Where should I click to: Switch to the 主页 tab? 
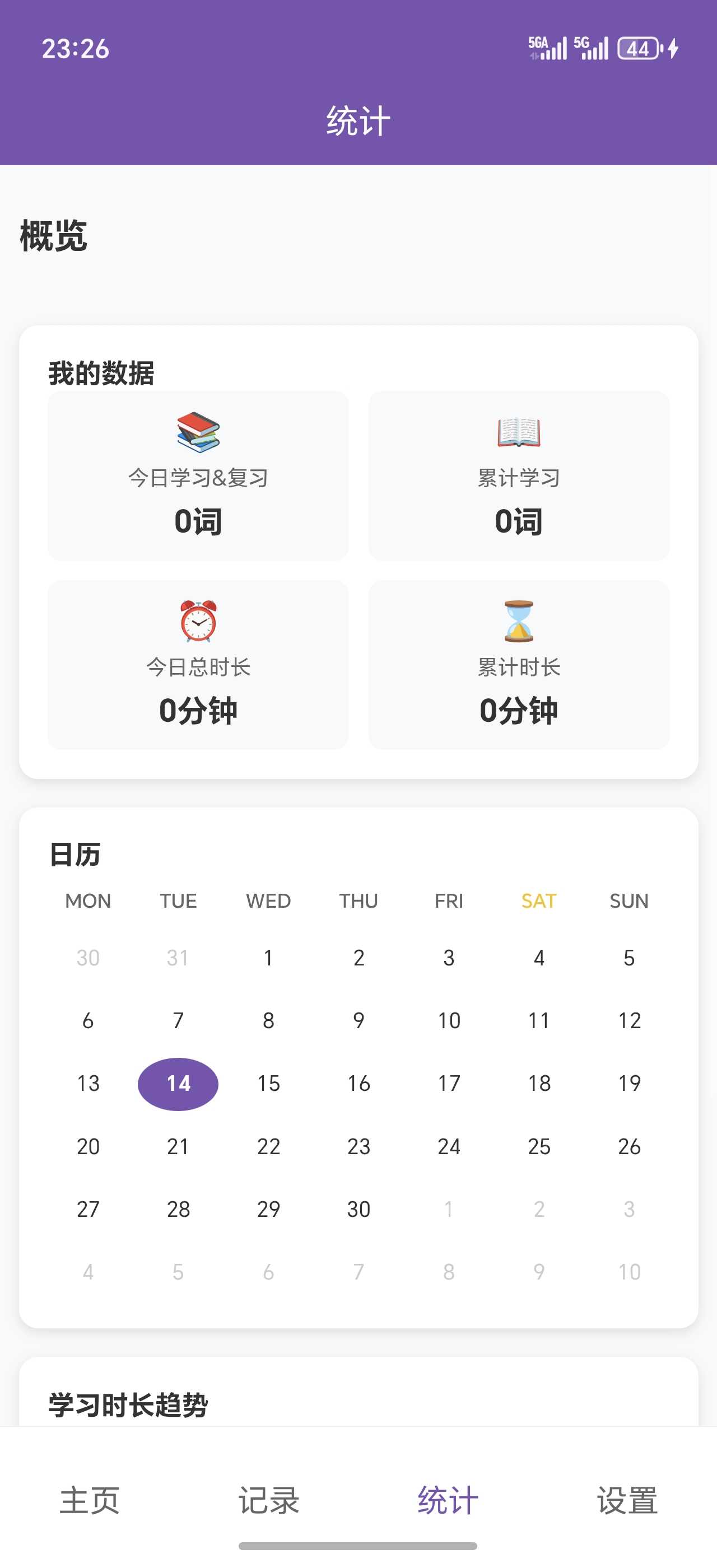coord(90,1500)
